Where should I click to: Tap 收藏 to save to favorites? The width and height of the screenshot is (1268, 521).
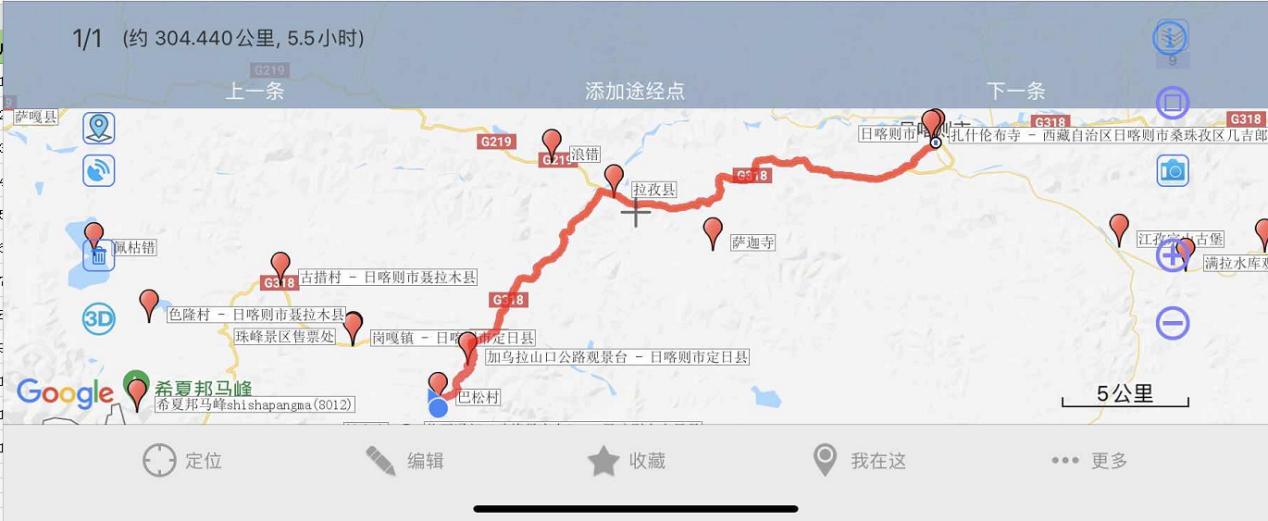click(626, 461)
